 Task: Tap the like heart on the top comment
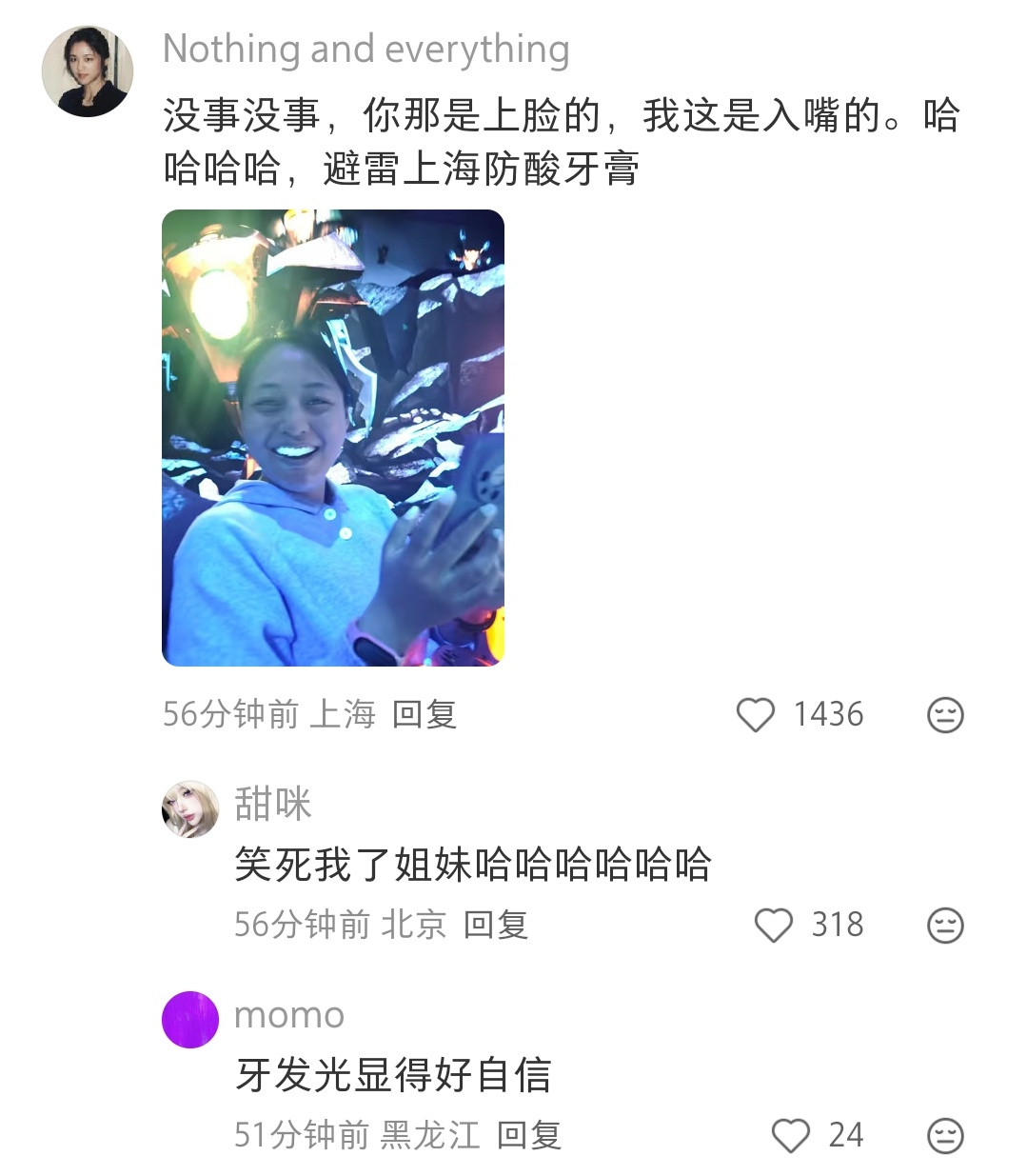click(x=757, y=714)
